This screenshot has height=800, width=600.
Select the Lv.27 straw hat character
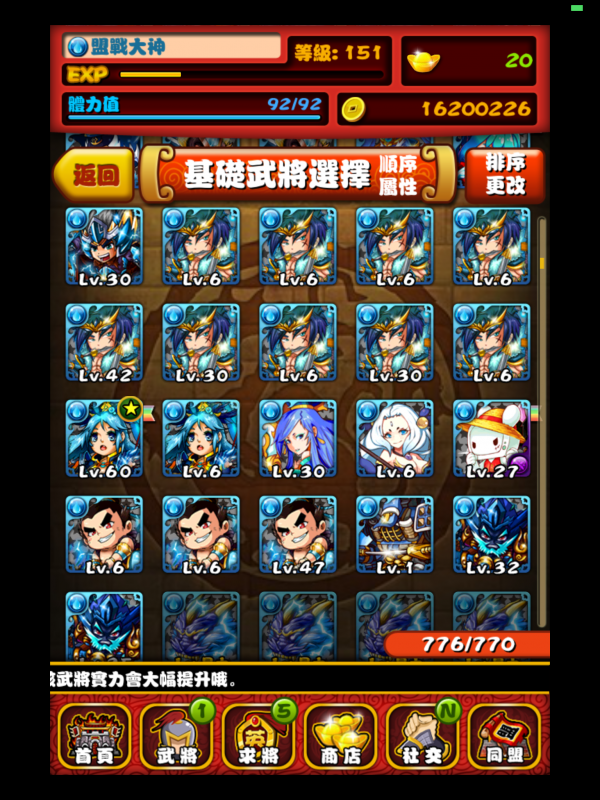pos(491,438)
